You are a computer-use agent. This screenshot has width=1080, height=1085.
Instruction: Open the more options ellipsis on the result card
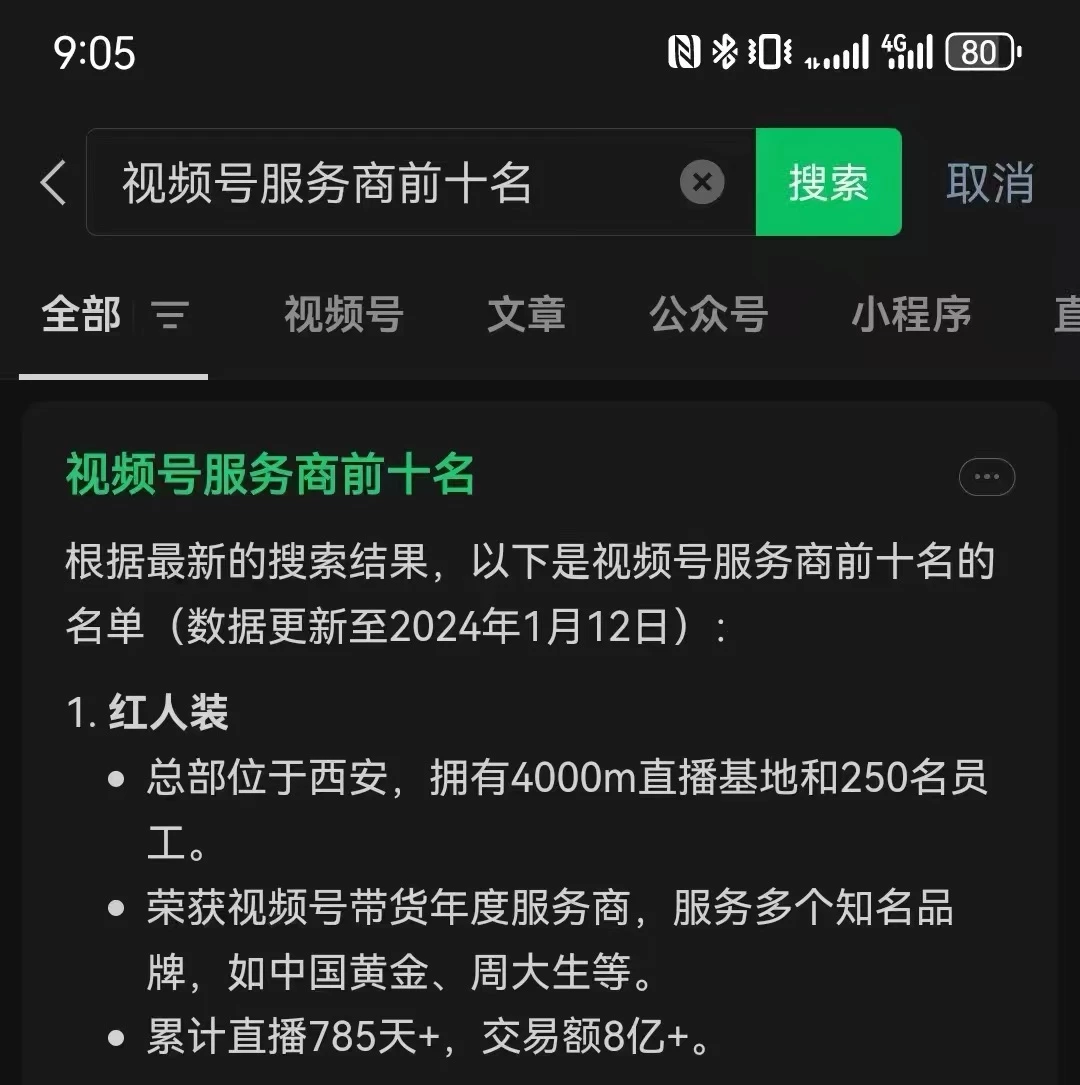pyautogui.click(x=987, y=477)
